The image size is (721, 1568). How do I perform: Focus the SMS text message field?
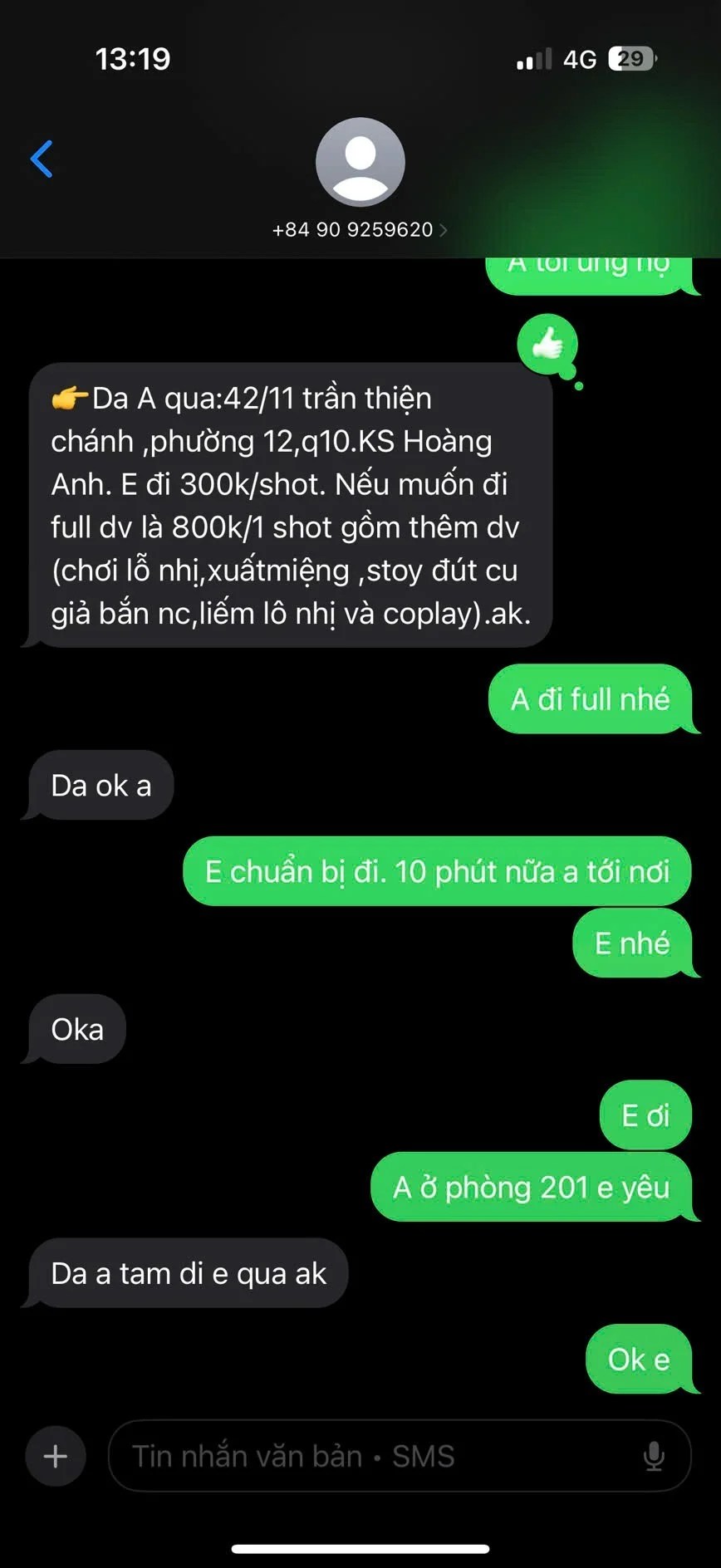point(374,1456)
